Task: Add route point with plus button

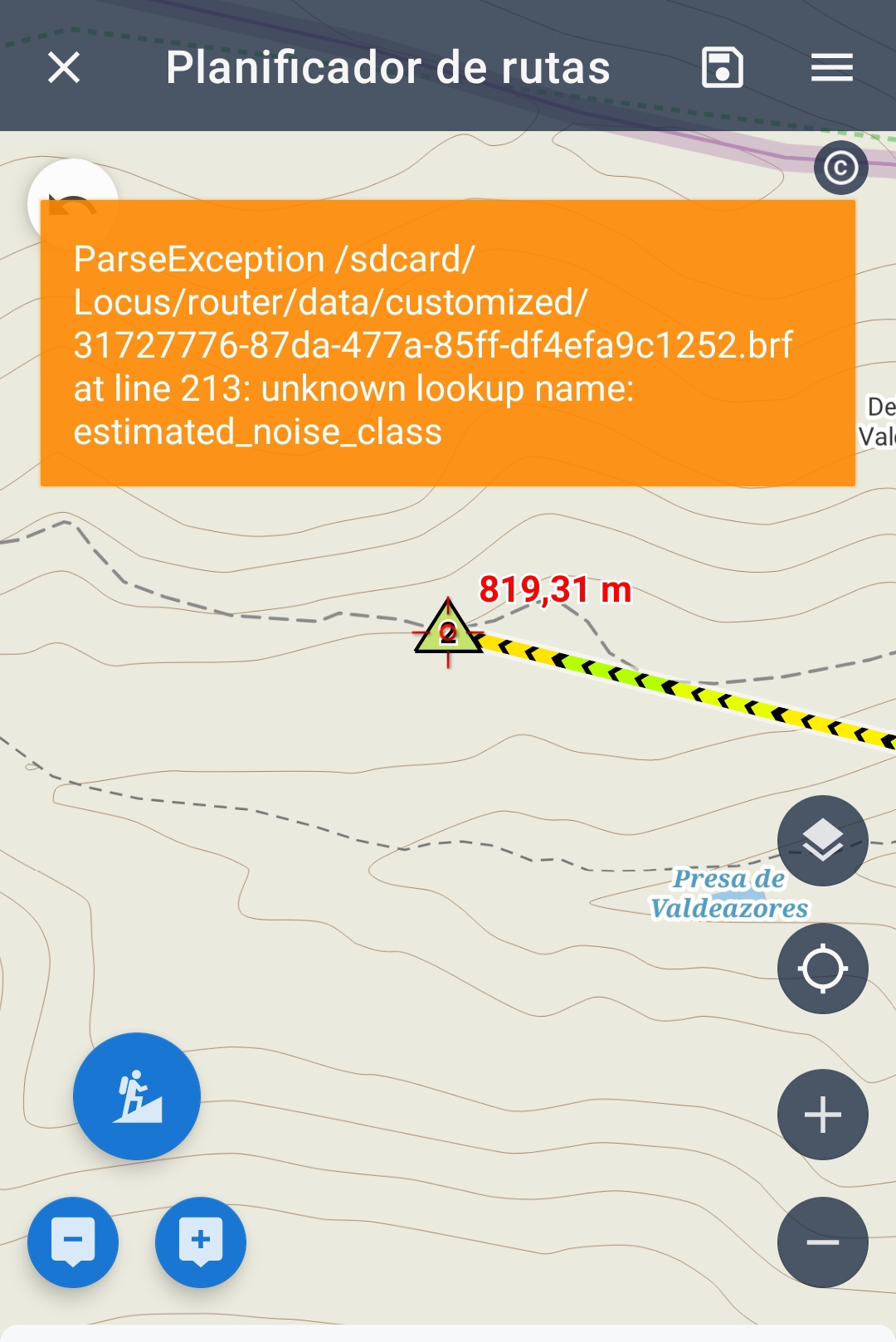Action: point(201,1242)
